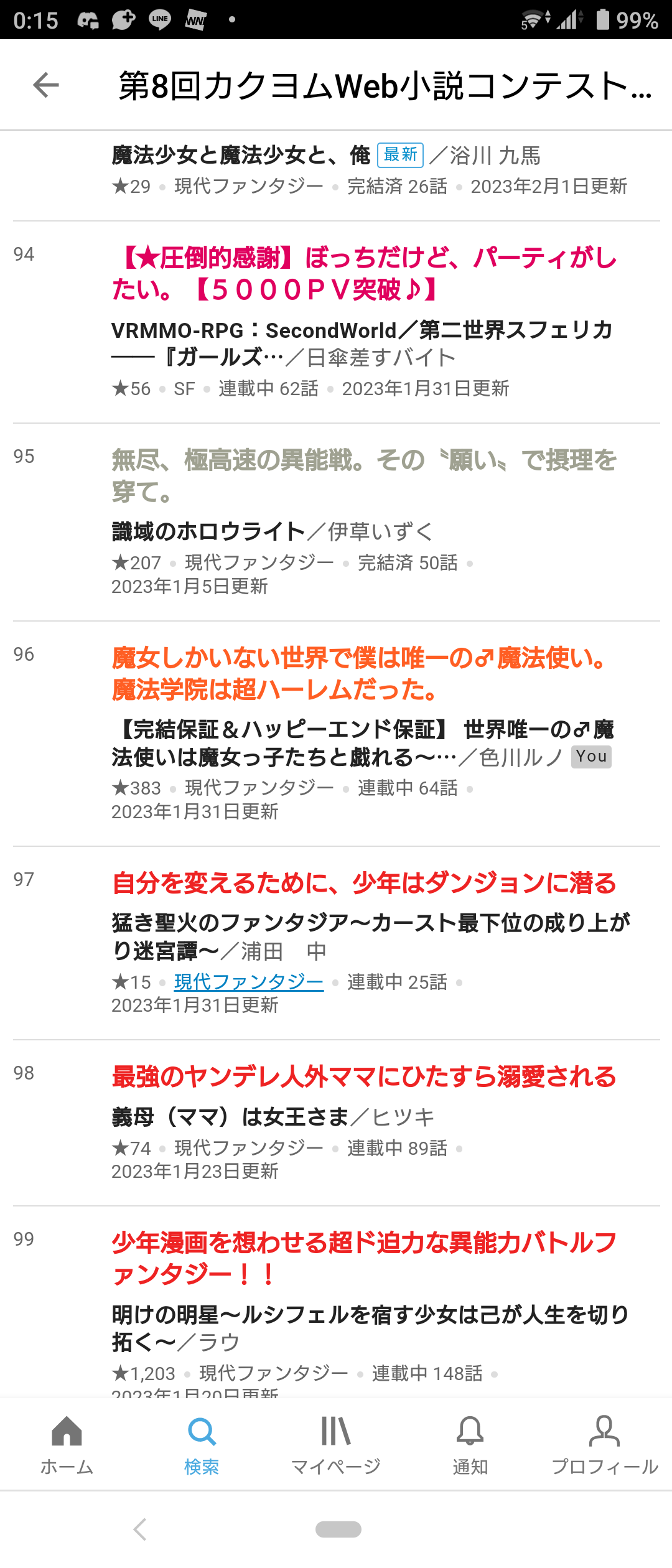Switch to the プロフィール tab

click(604, 1445)
